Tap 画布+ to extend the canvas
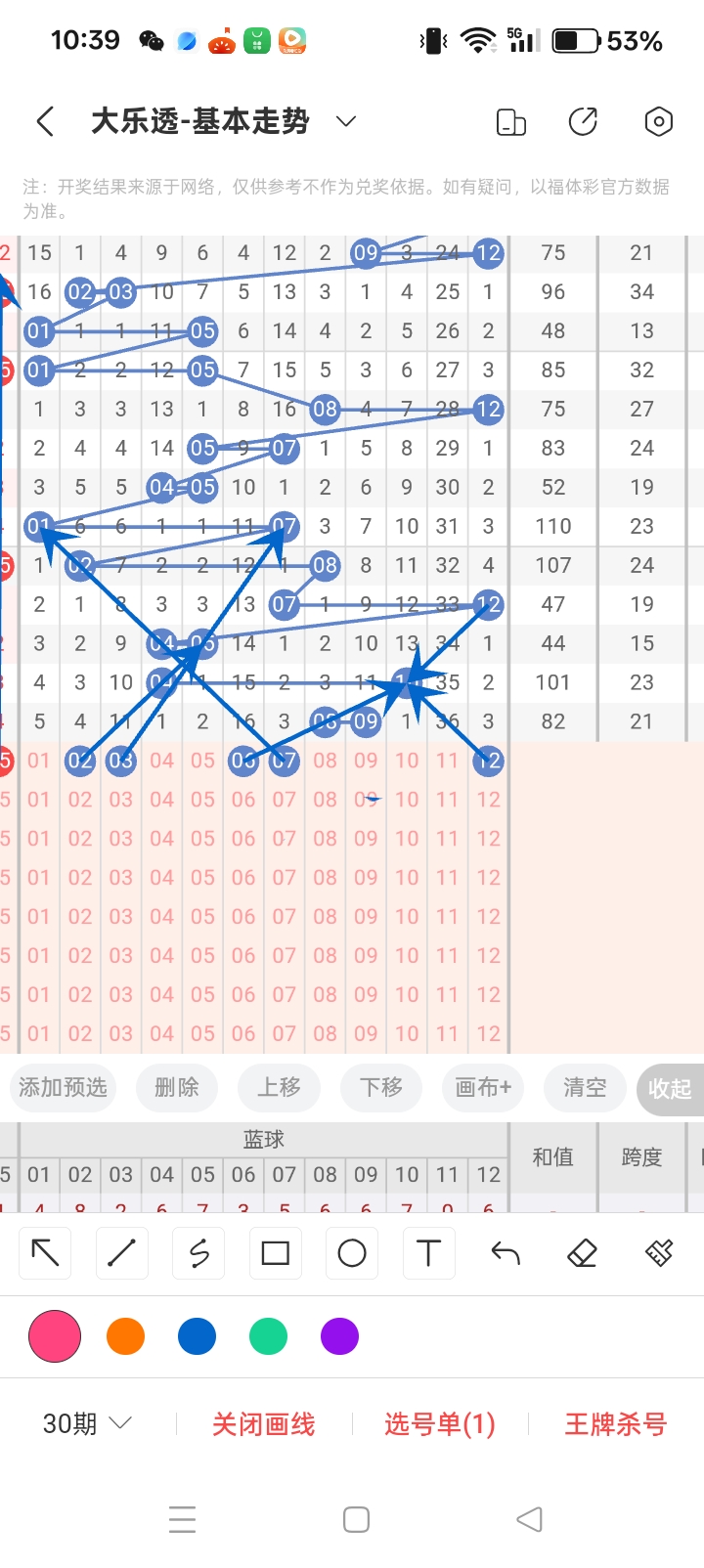 click(483, 1087)
